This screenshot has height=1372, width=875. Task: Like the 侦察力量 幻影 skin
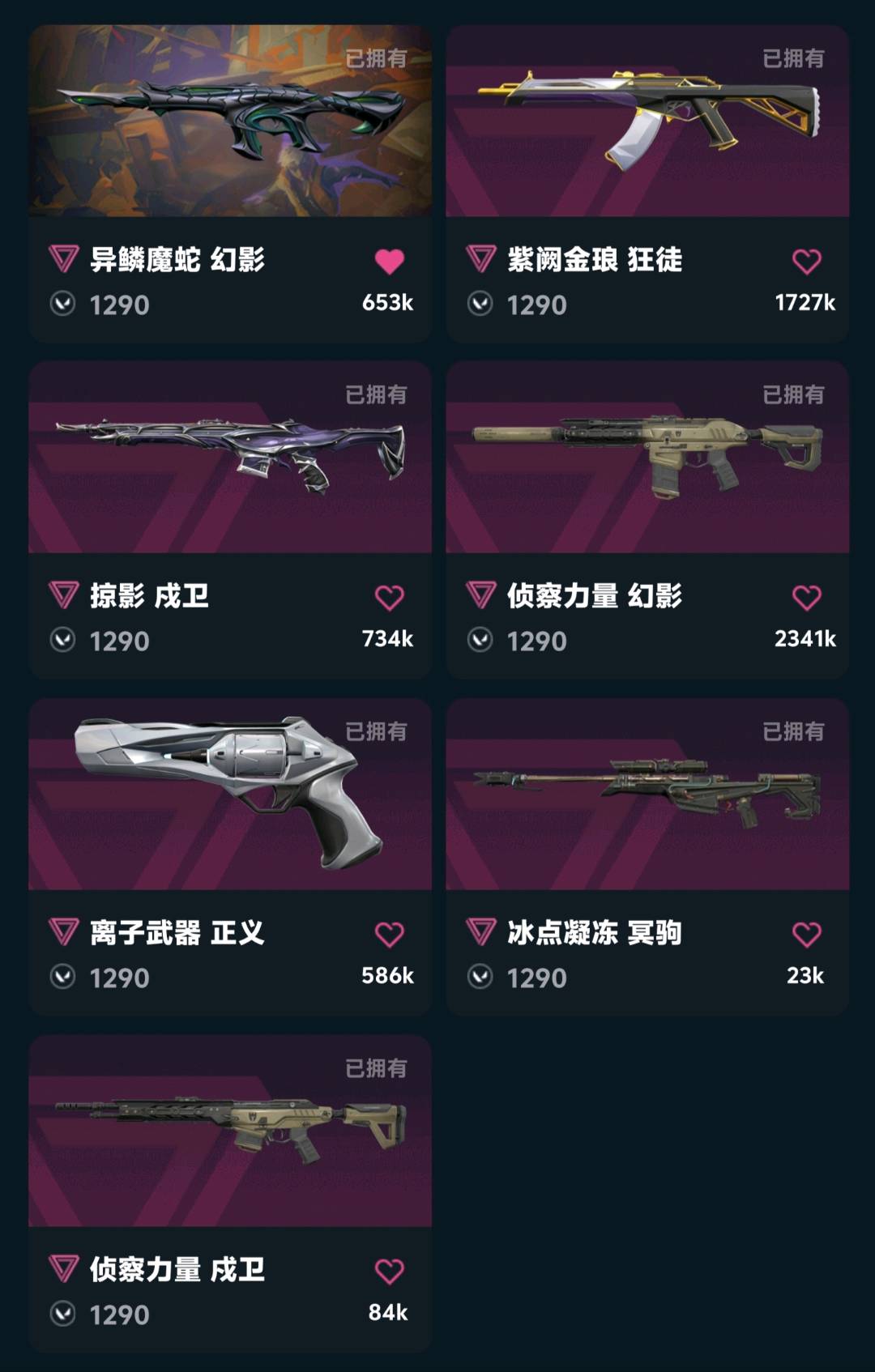pos(806,598)
